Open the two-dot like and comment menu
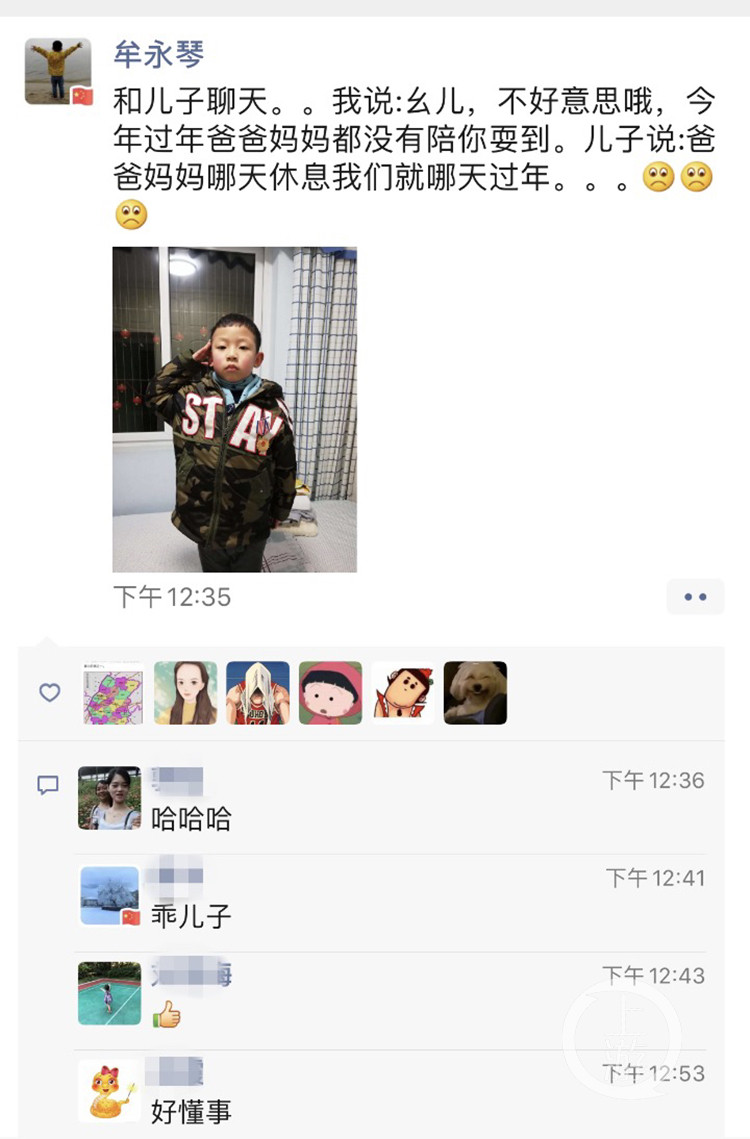 [695, 597]
